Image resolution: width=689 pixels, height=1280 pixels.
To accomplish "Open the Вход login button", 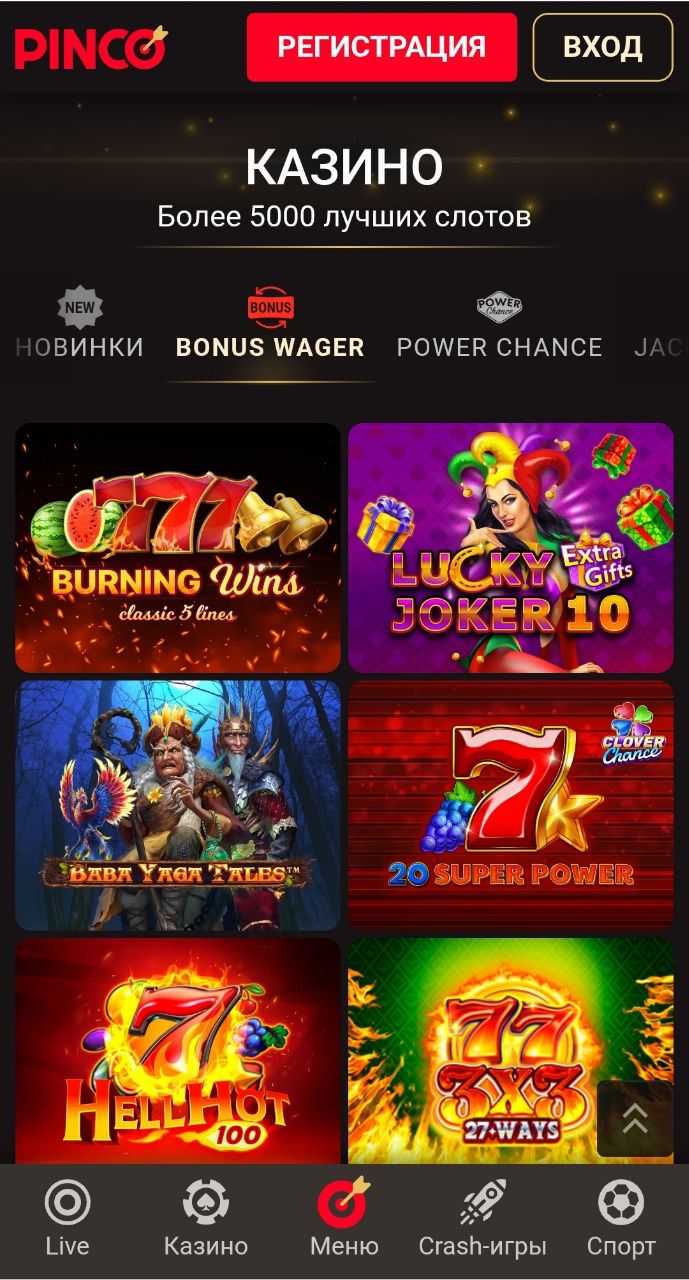I will [602, 47].
